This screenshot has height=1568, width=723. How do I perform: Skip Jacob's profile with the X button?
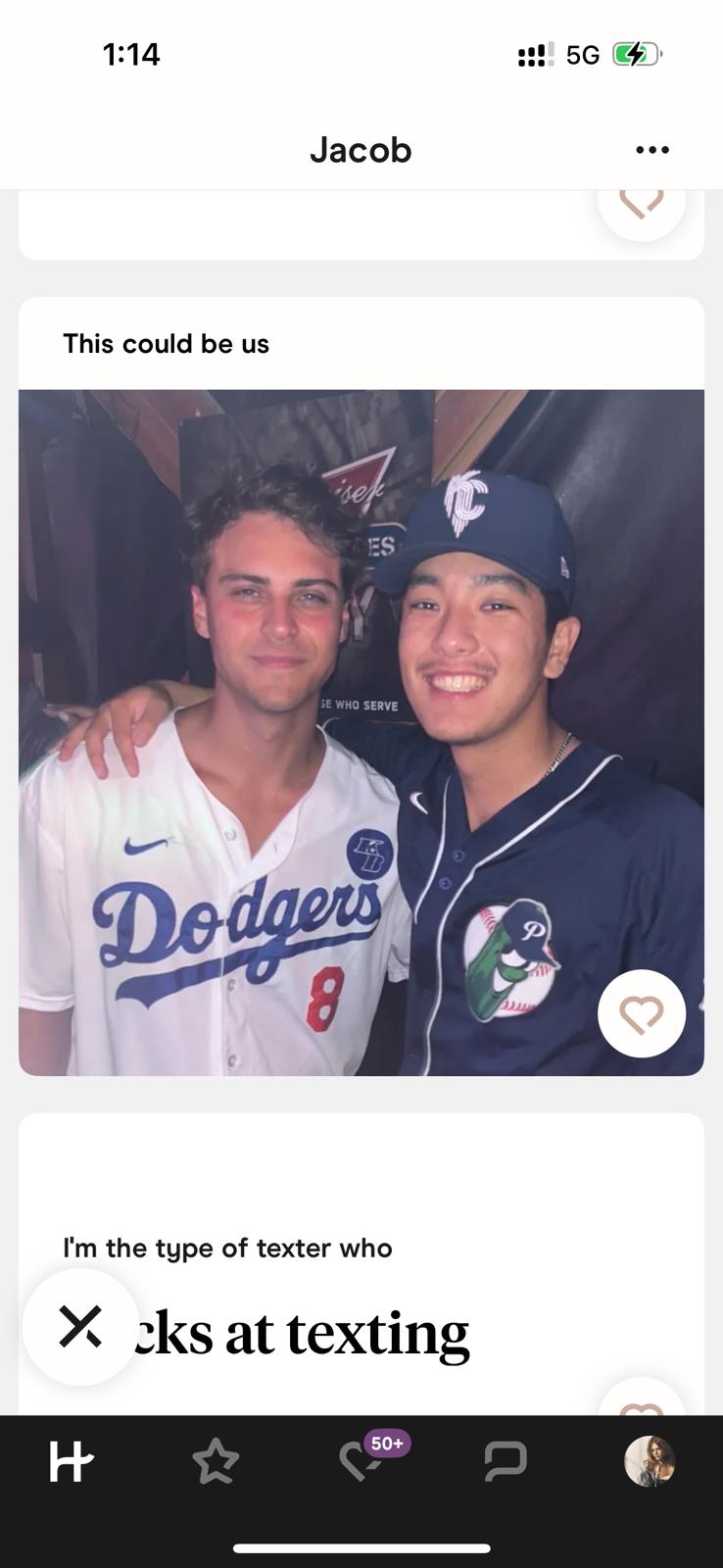pos(80,1327)
